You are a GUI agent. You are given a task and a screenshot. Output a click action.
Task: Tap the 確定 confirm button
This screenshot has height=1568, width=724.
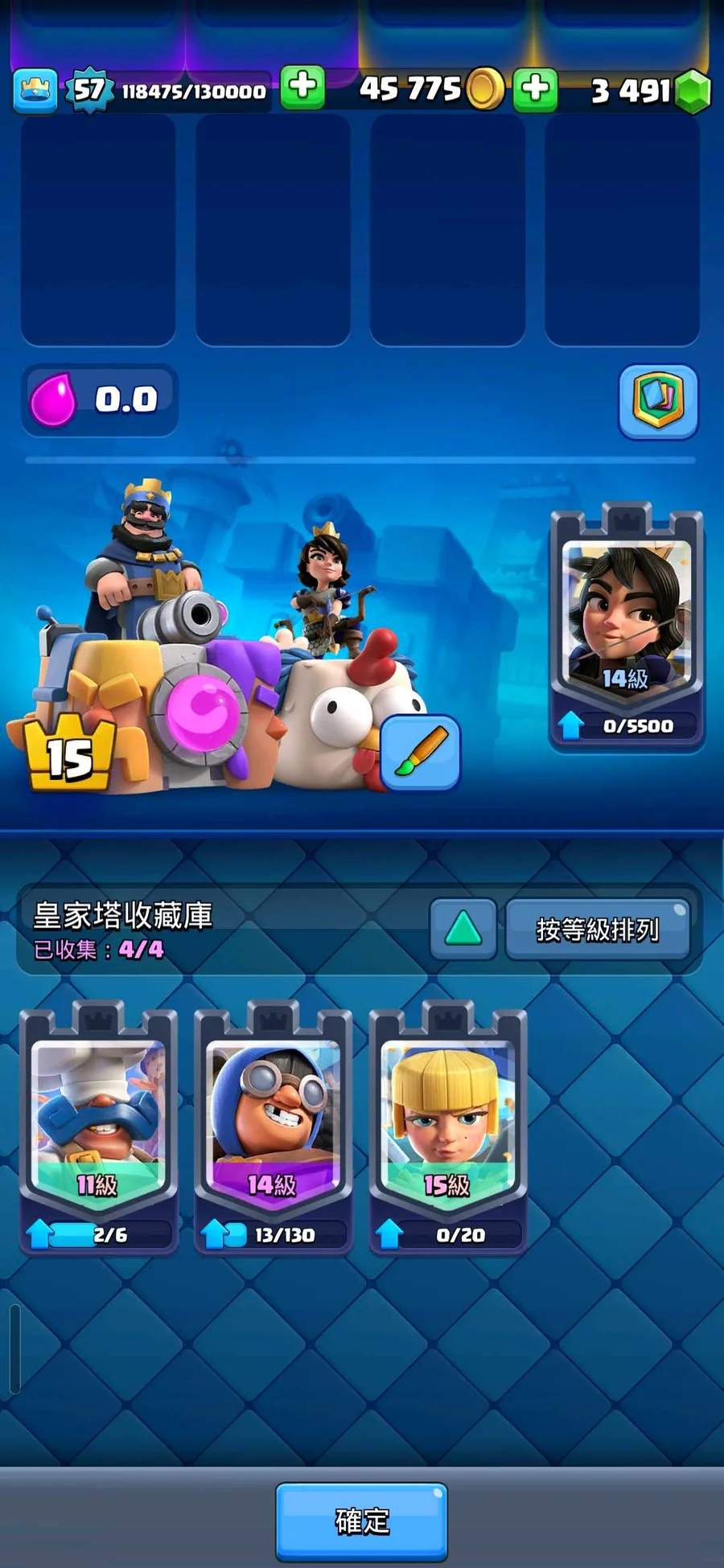[x=361, y=1520]
